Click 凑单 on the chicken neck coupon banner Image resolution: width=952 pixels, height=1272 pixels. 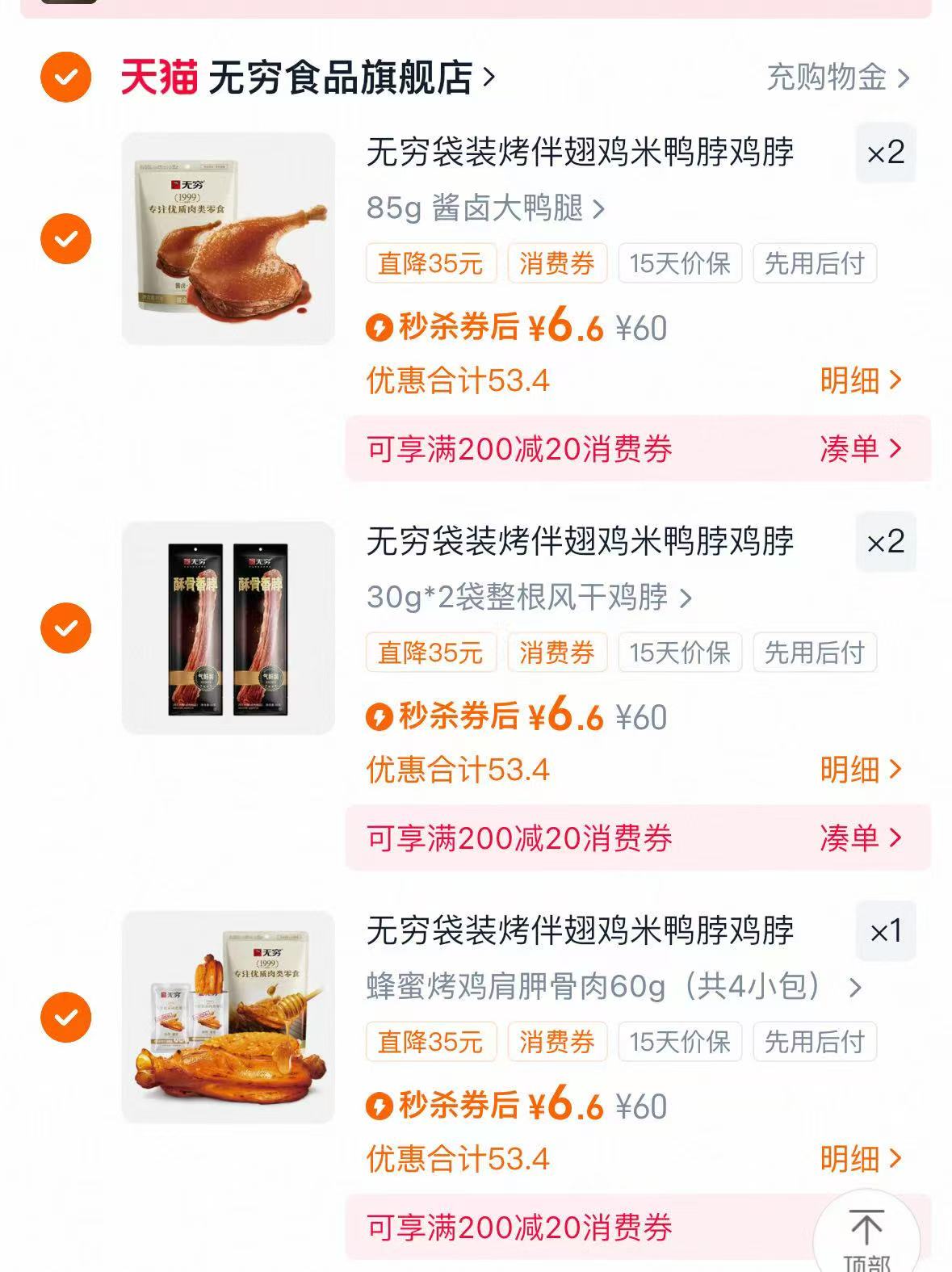(860, 840)
